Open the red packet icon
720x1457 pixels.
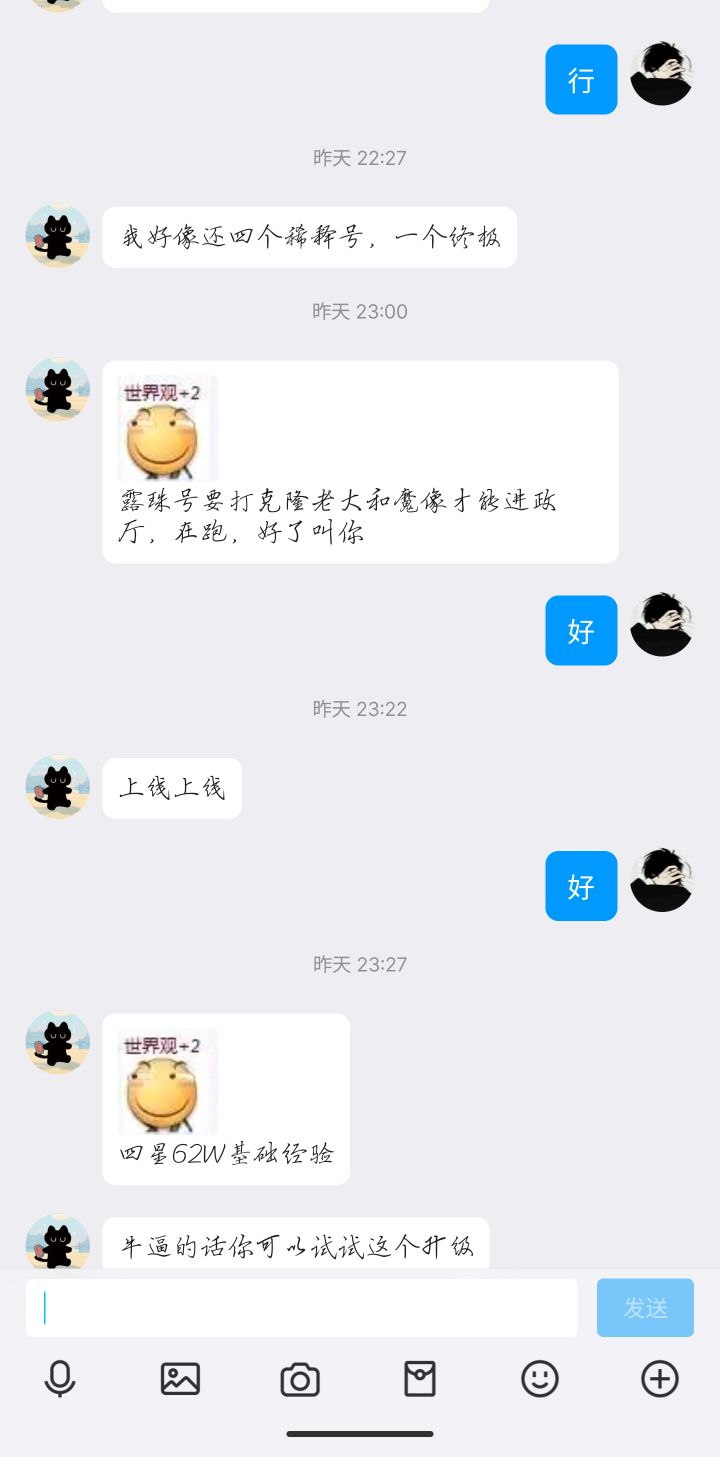pos(420,1379)
